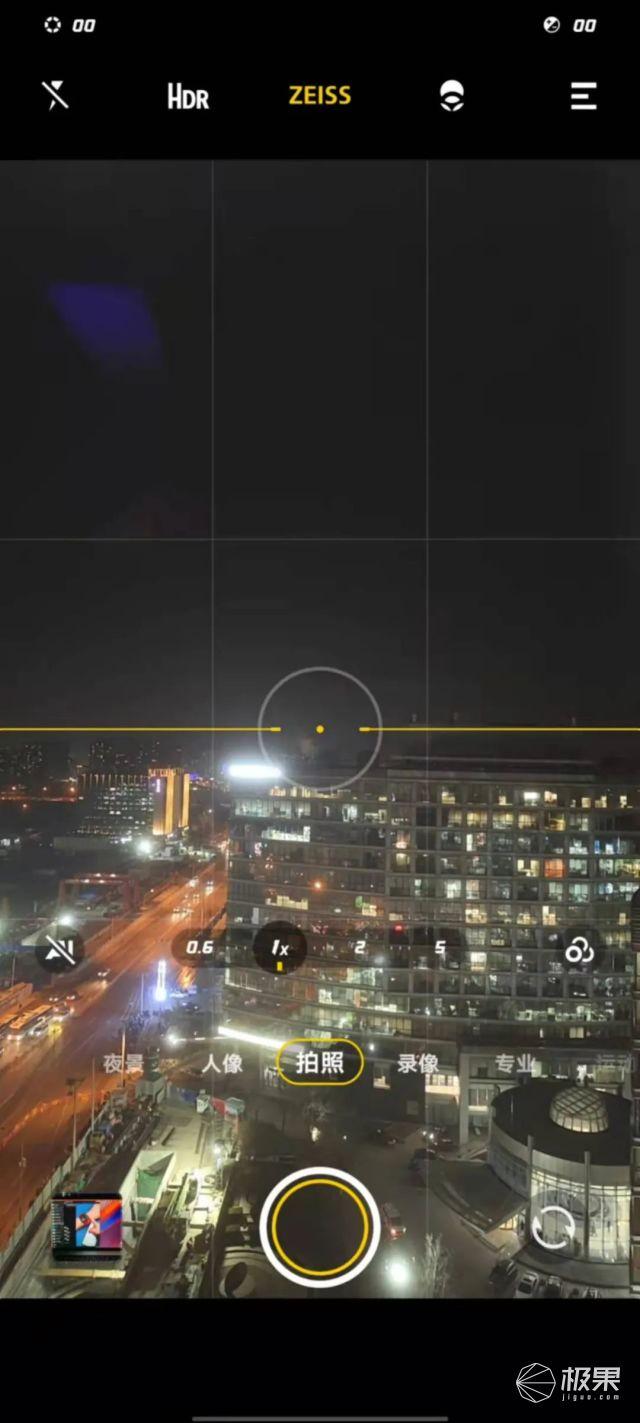640x1423 pixels.
Task: Open the lens-style icon next to ZEISS
Action: pyautogui.click(x=452, y=96)
